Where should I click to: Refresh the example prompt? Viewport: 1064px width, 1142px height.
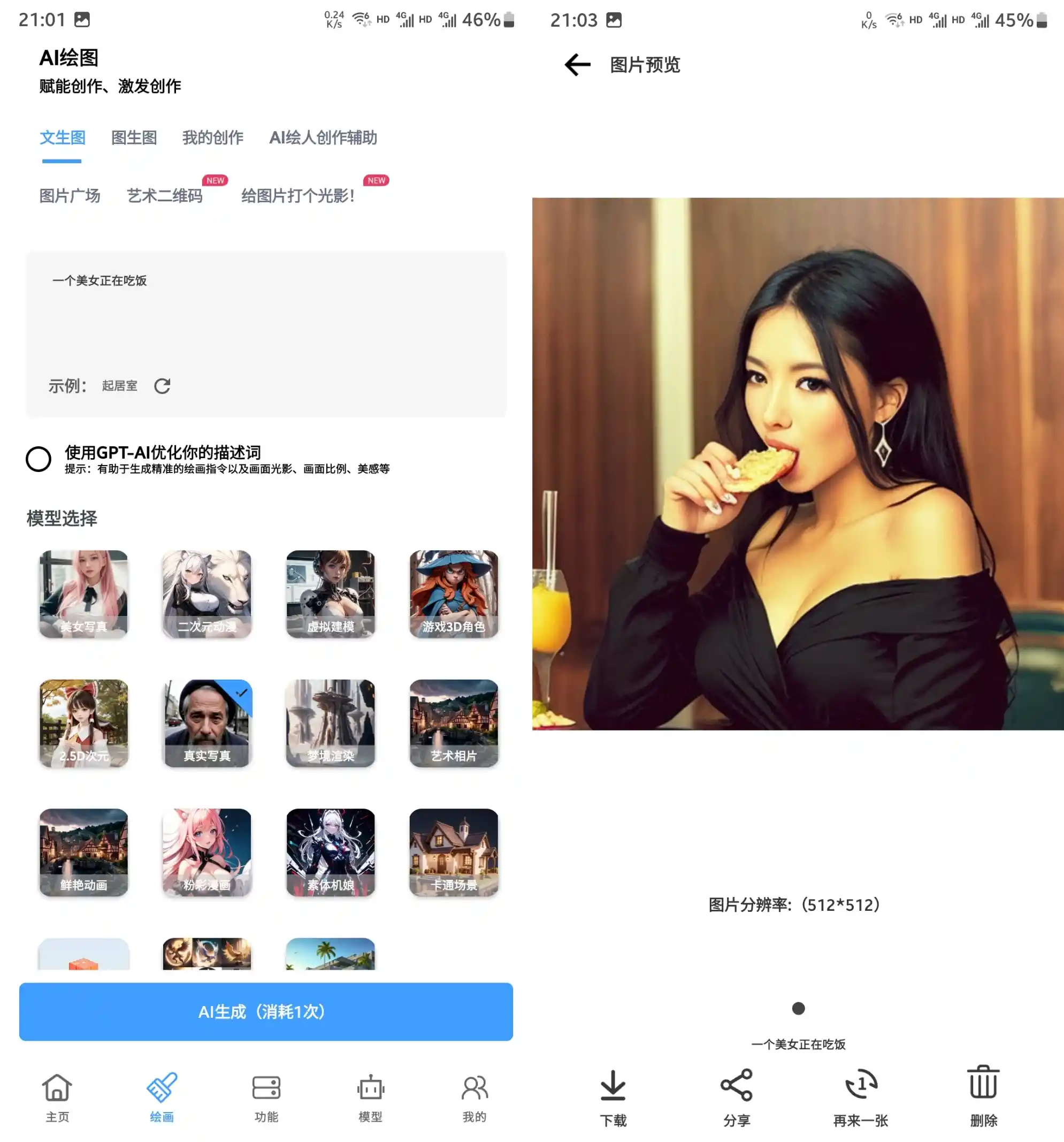[162, 386]
